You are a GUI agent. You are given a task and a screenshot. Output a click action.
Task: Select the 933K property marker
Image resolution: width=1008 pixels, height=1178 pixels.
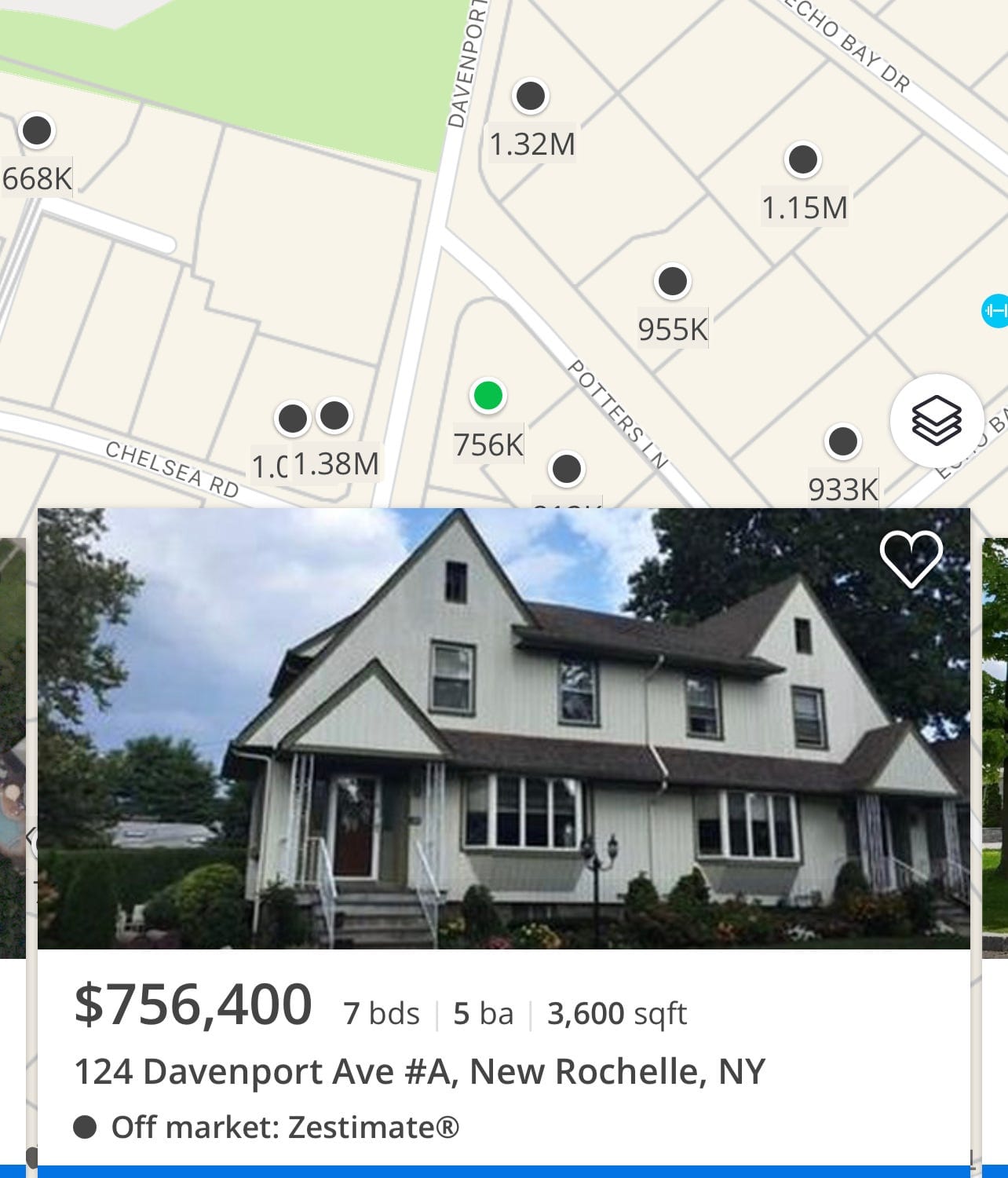842,442
